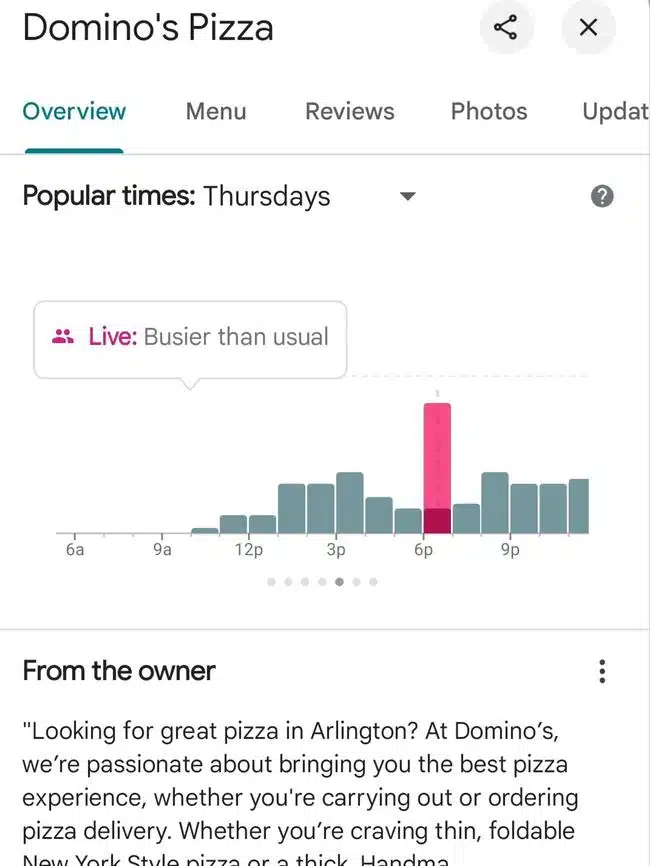Go to the Updates tab

pyautogui.click(x=617, y=111)
